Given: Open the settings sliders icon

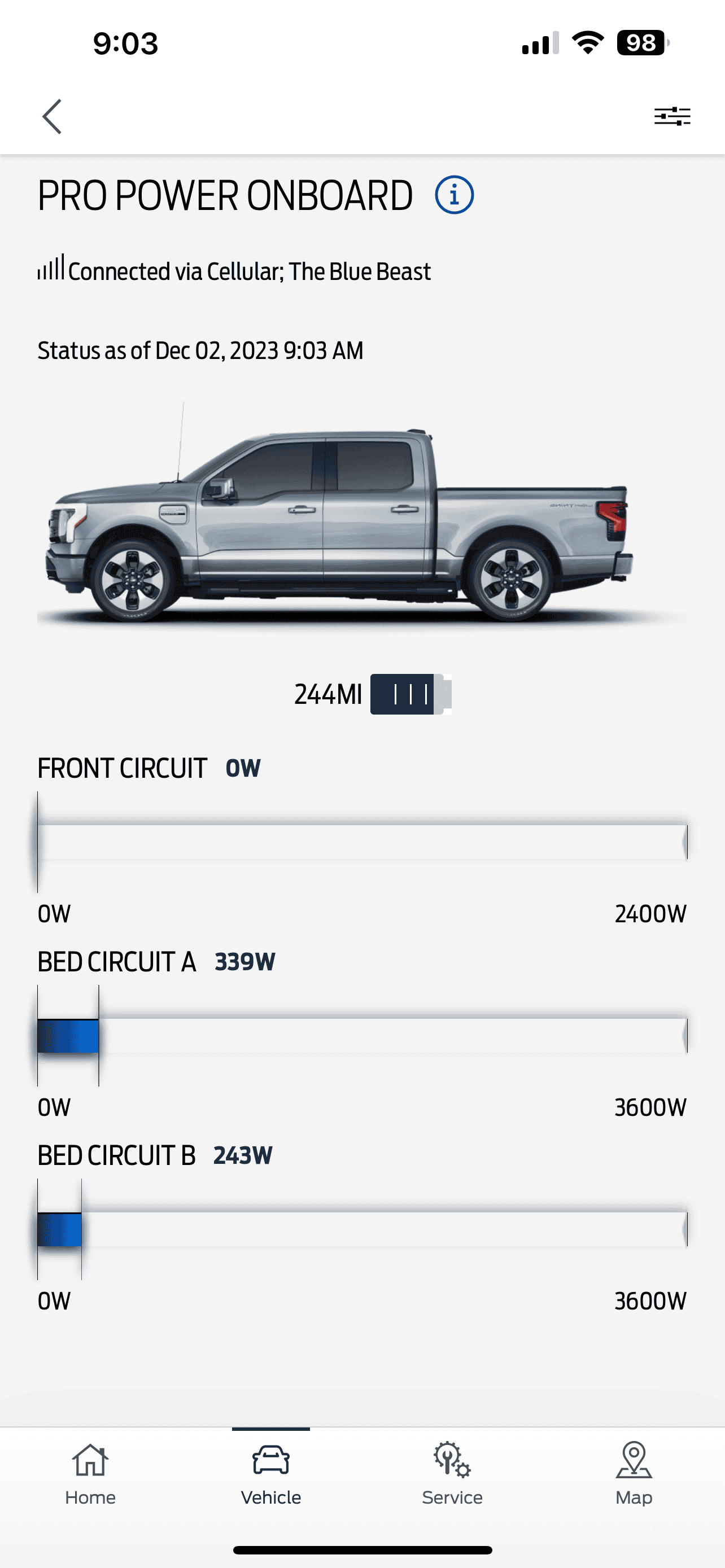Looking at the screenshot, I should 672,116.
